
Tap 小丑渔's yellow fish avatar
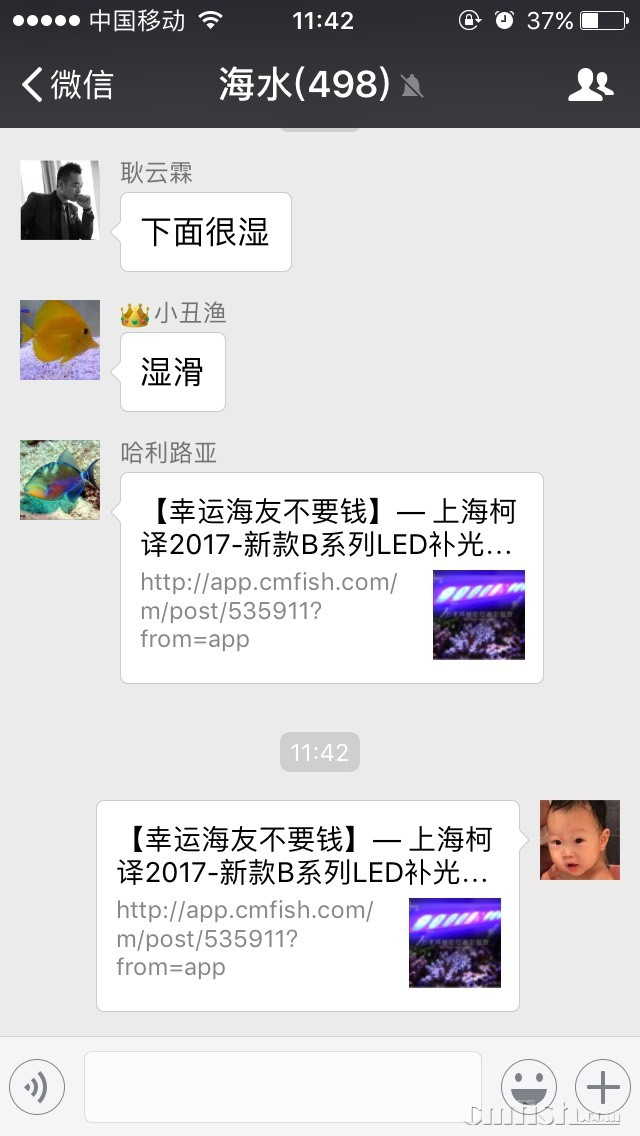[x=60, y=340]
